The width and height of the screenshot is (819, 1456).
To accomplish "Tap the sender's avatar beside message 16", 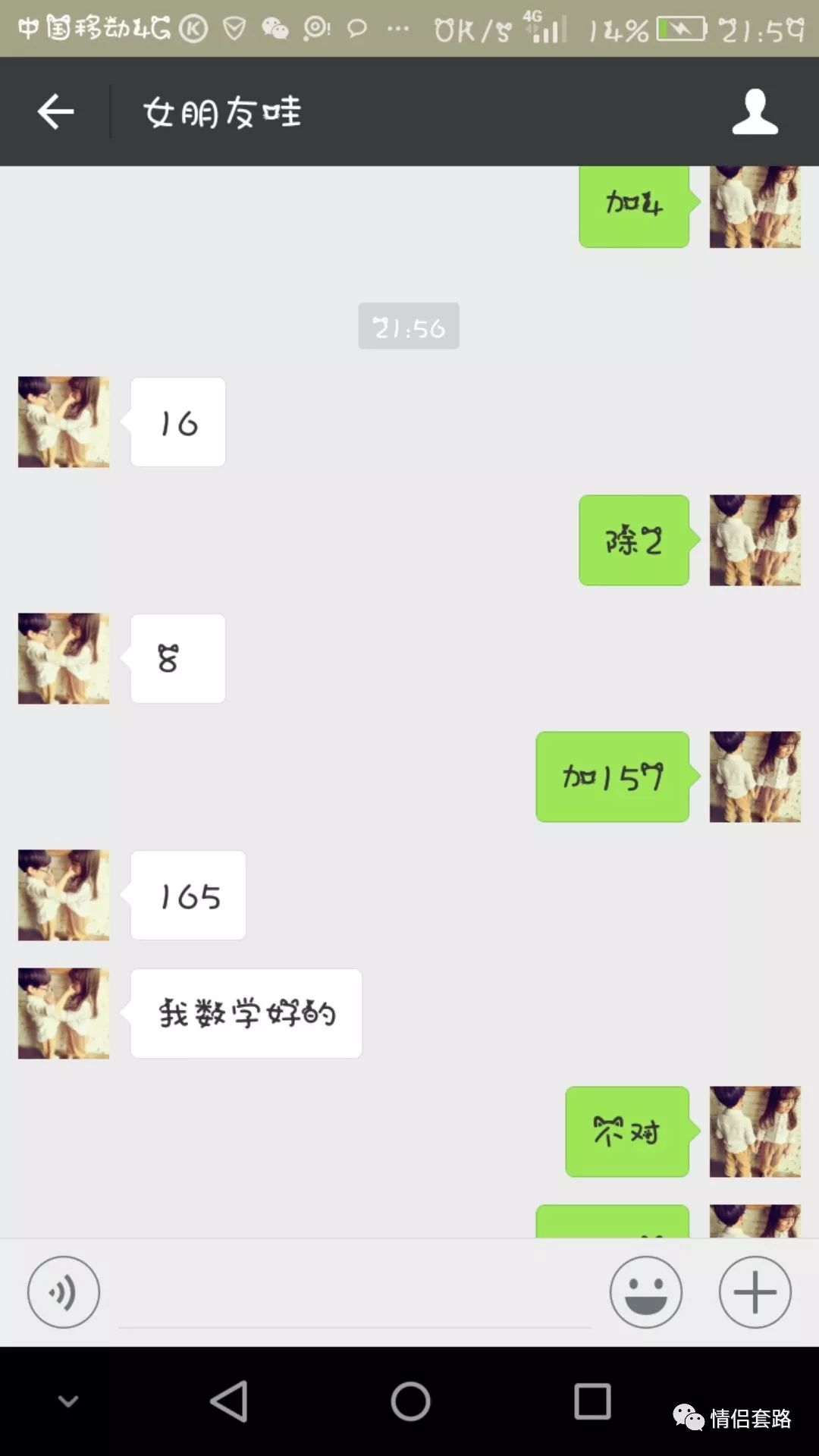I will tap(64, 422).
